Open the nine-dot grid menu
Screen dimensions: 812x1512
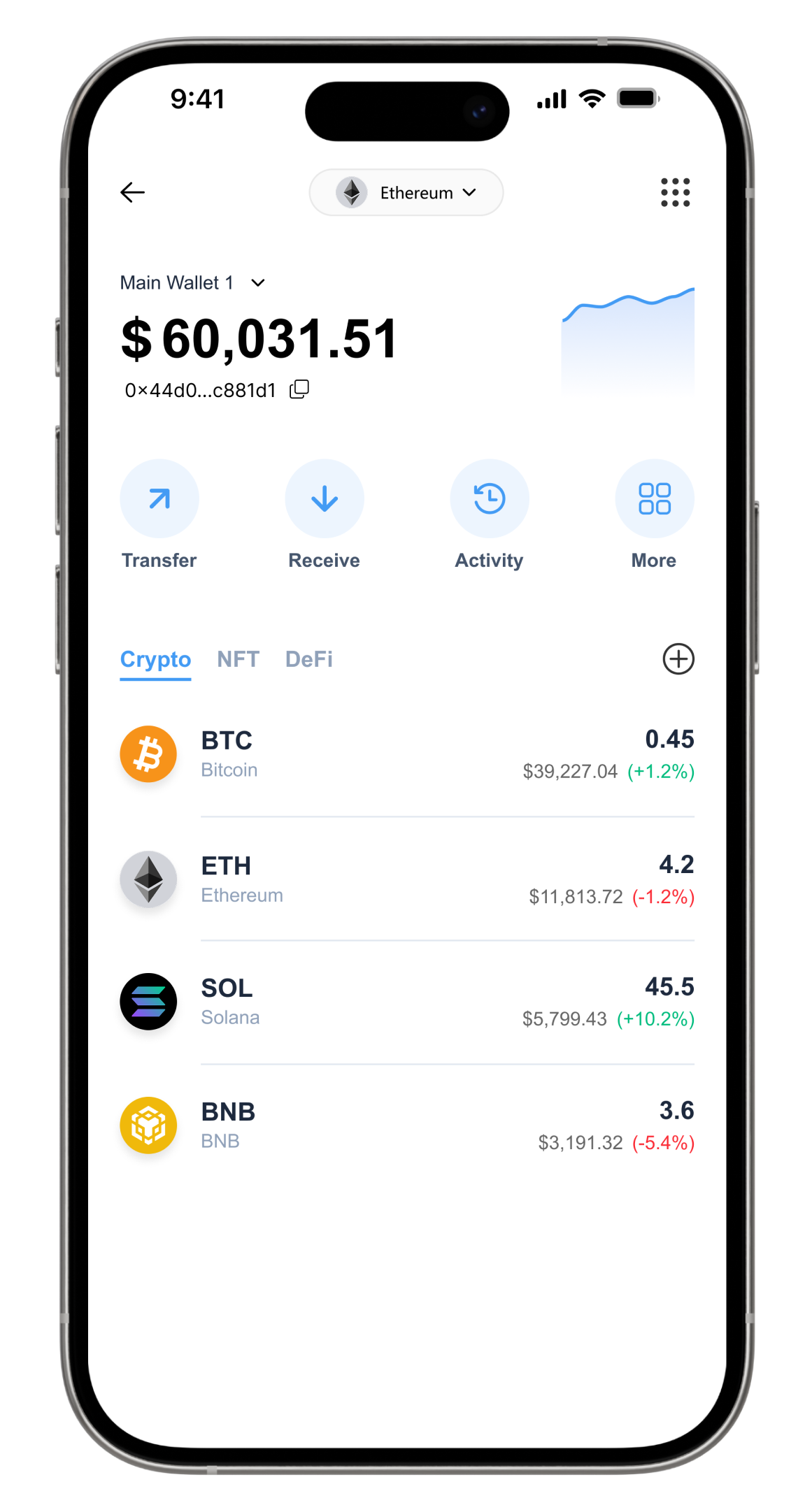[x=675, y=192]
